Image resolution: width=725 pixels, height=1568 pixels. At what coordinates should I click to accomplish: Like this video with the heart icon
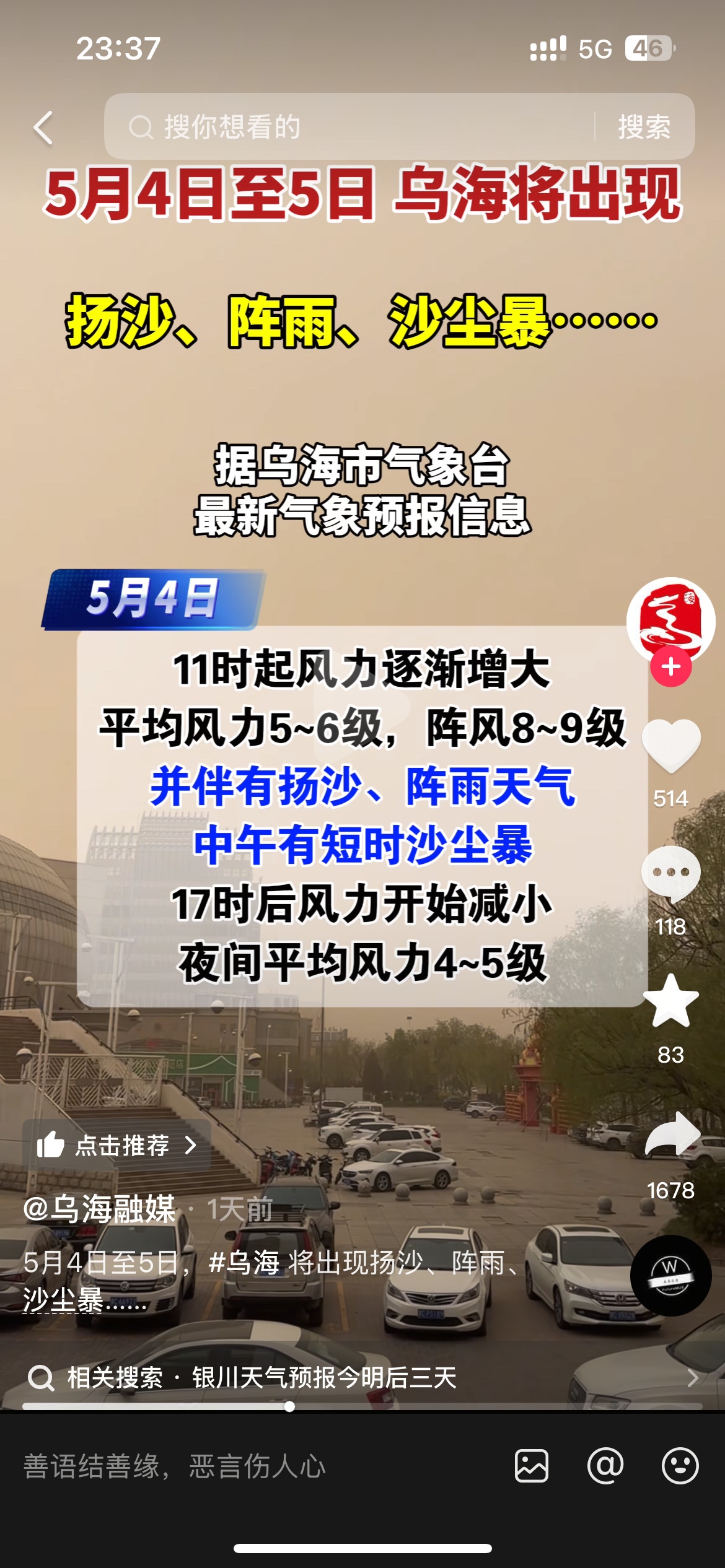coord(671,745)
